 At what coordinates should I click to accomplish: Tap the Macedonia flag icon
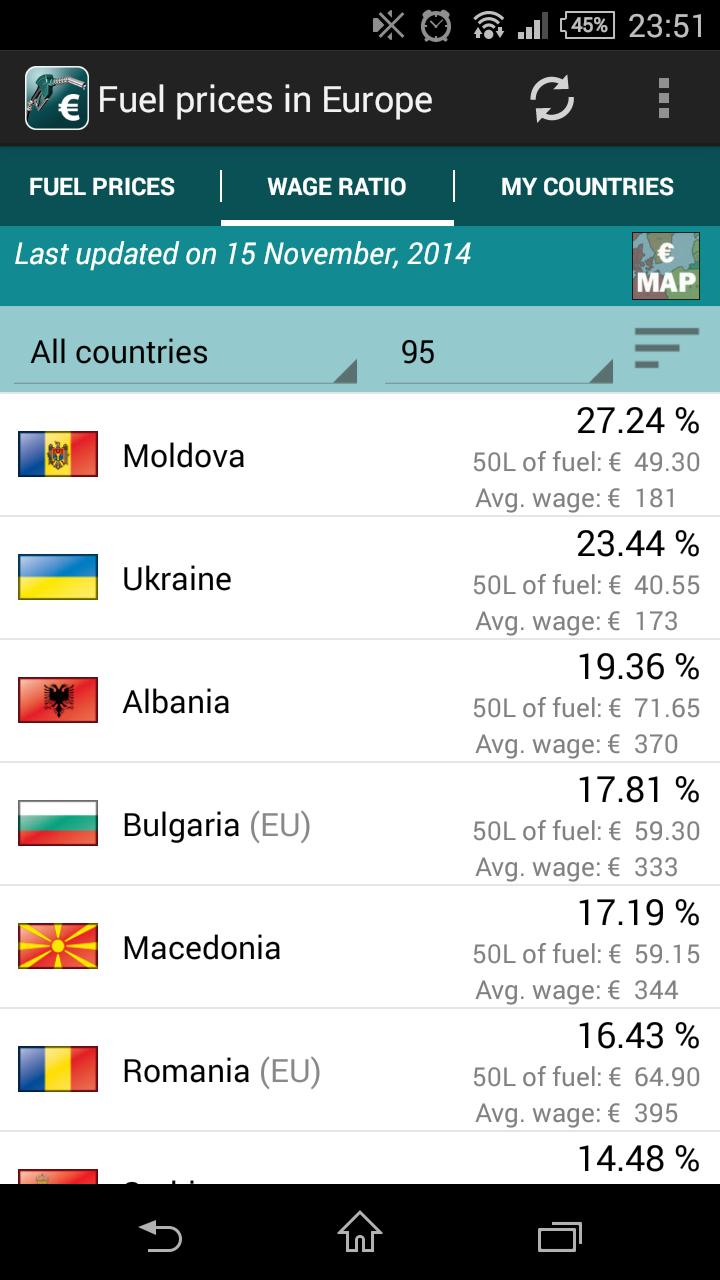[57, 946]
